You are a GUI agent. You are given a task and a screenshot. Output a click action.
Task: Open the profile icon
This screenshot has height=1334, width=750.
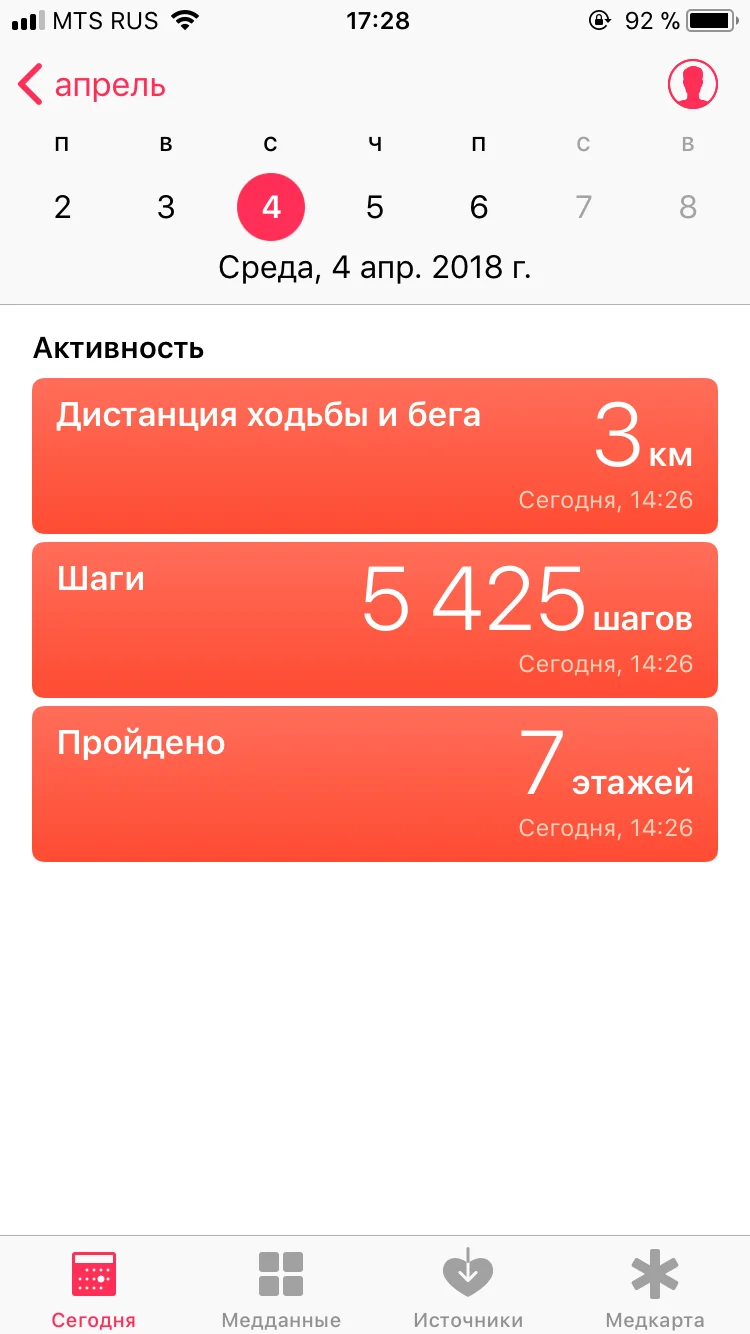tap(693, 85)
